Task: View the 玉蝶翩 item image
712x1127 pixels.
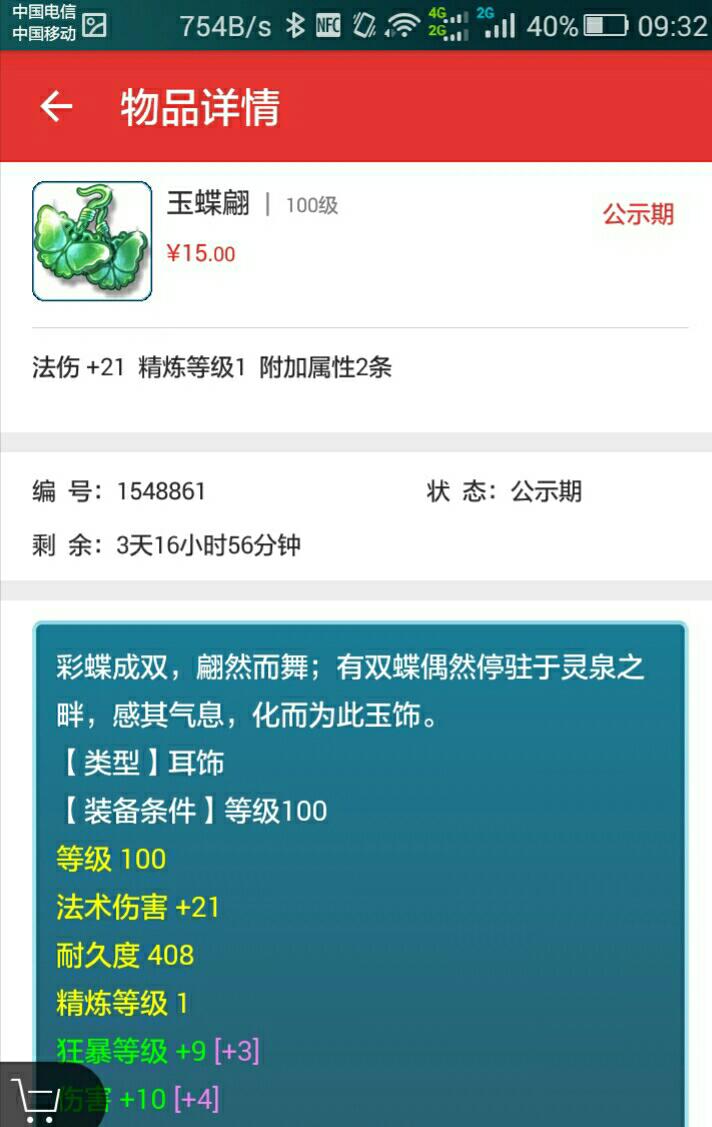Action: tap(92, 241)
